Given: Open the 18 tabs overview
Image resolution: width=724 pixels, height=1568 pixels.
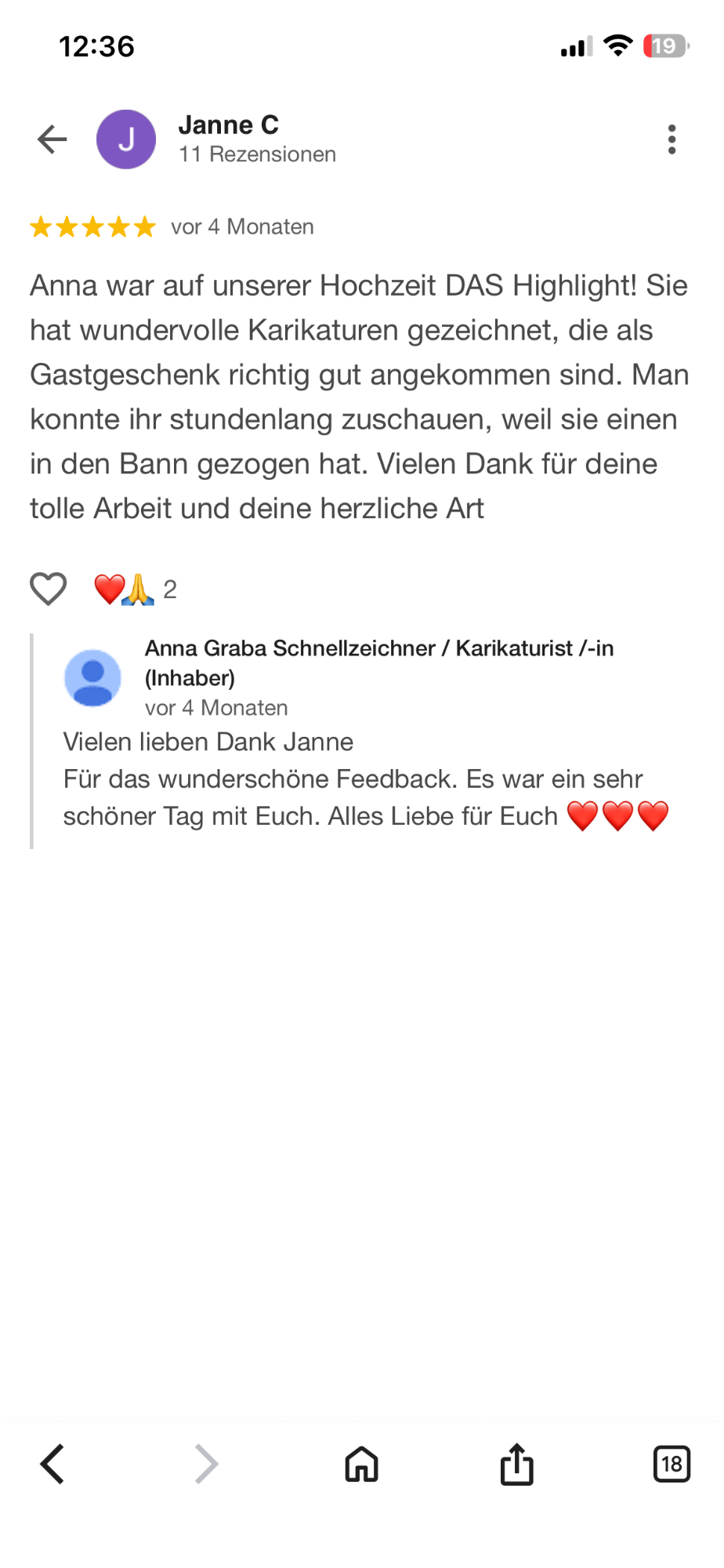Looking at the screenshot, I should point(672,1464).
